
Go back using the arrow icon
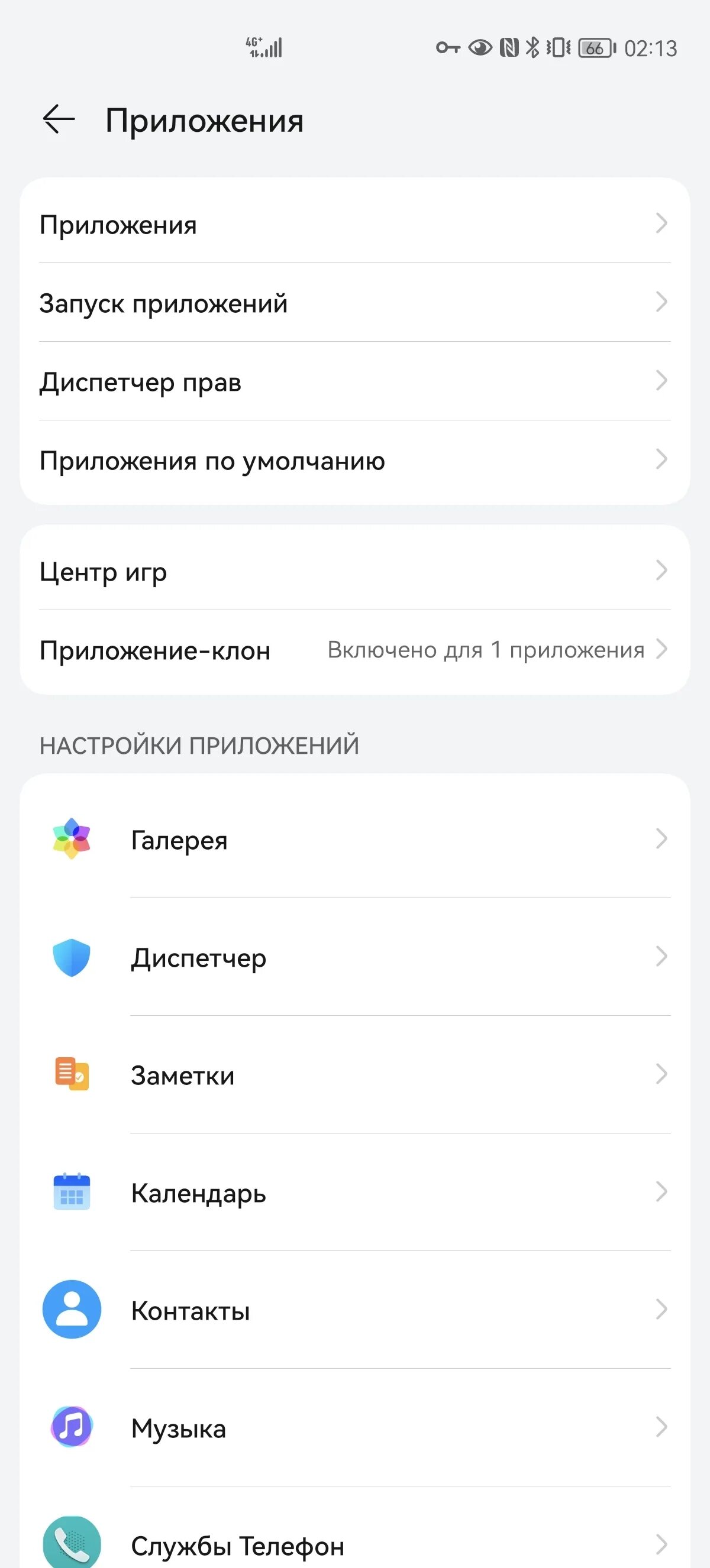point(59,119)
